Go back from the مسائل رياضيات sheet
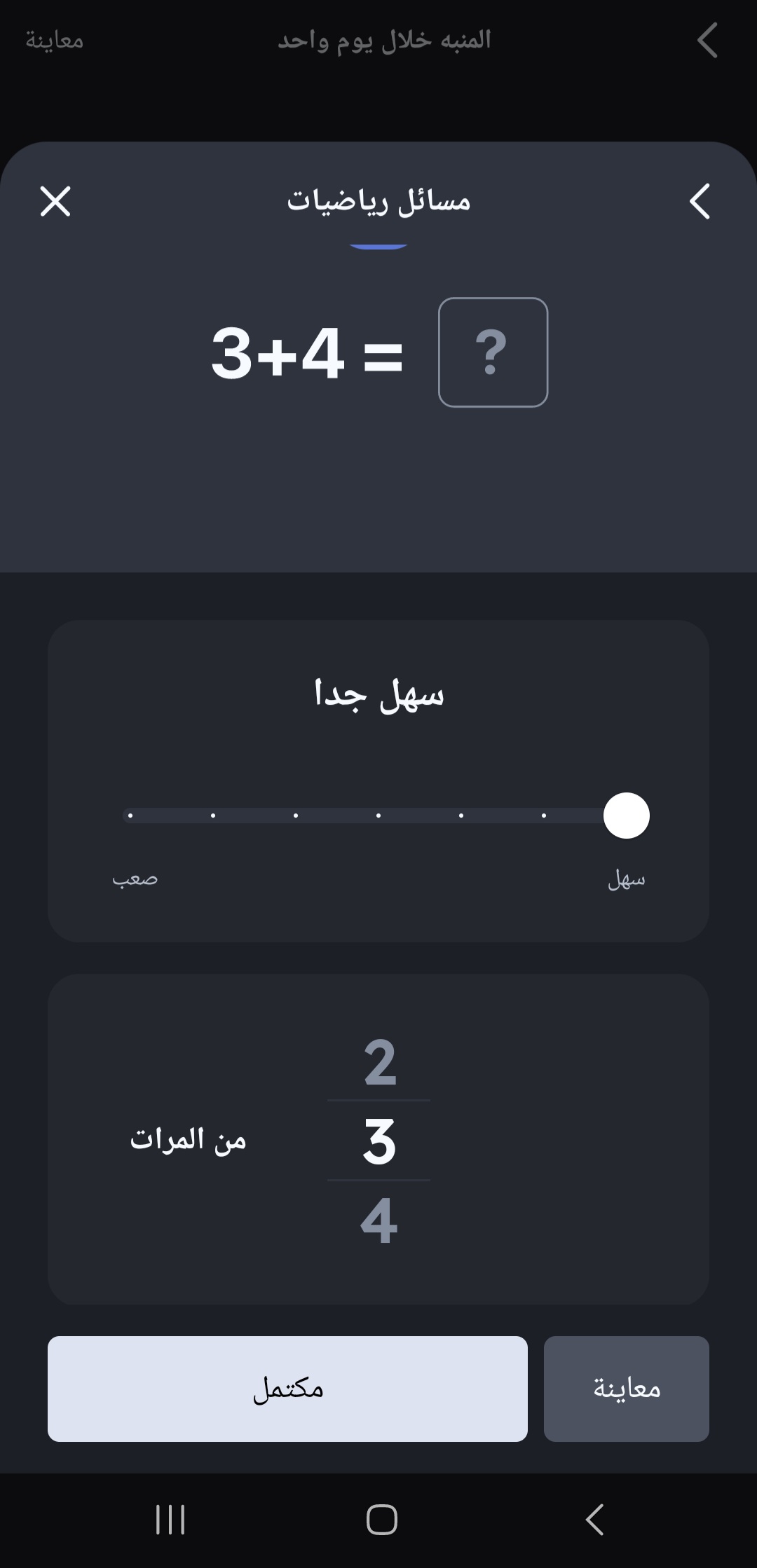Image resolution: width=757 pixels, height=1568 pixels. coord(700,201)
